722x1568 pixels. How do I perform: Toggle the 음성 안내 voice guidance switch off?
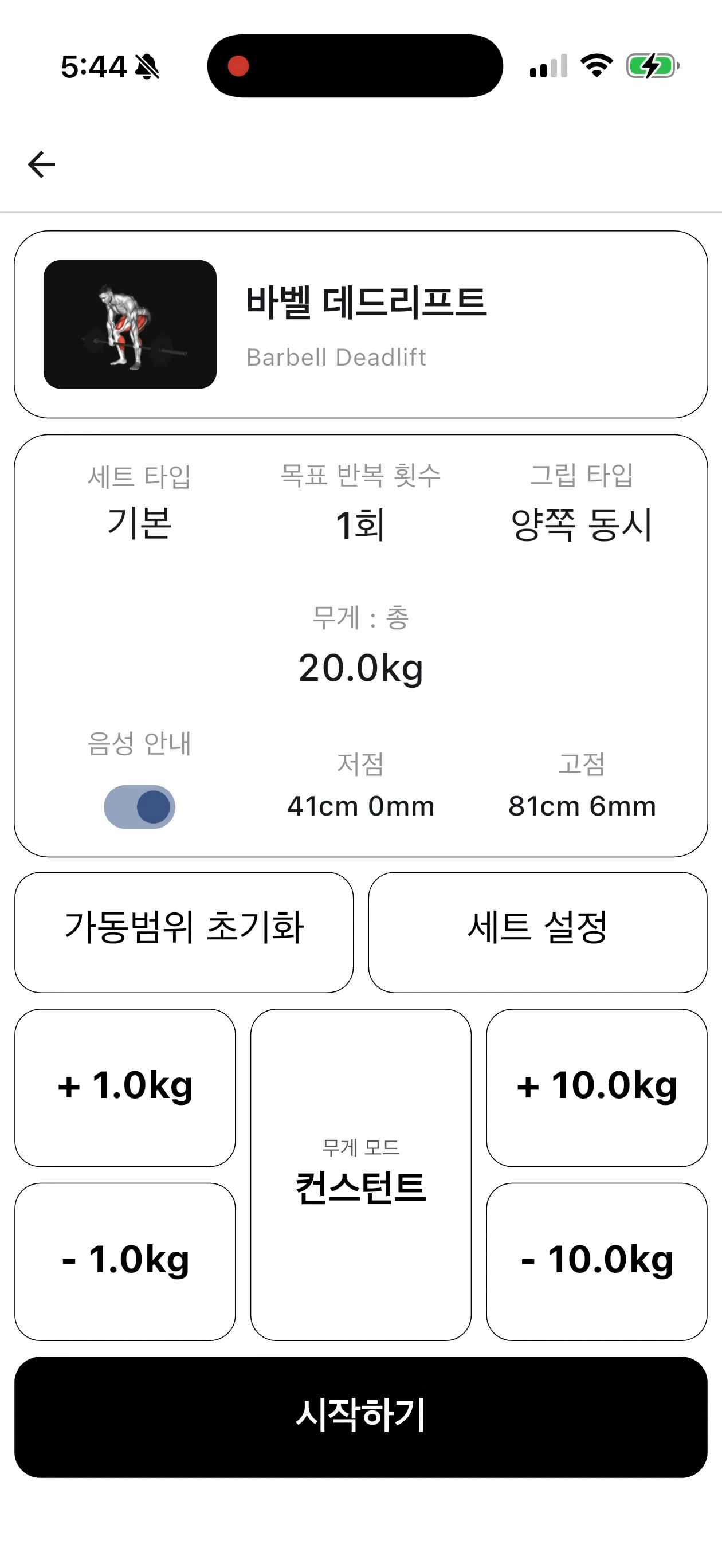tap(141, 805)
